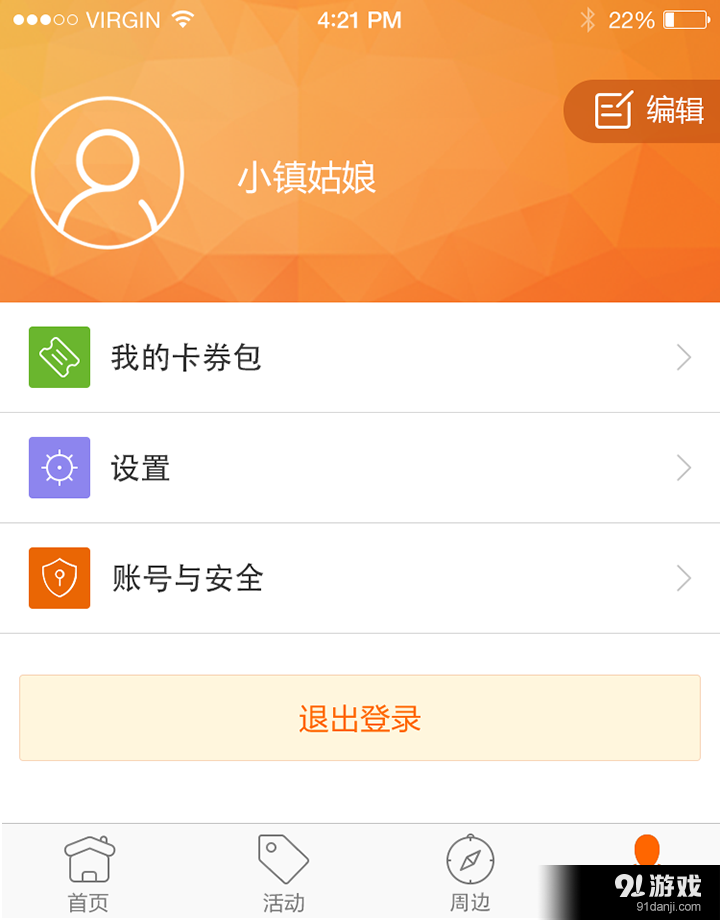Click the purple 设置 settings gear icon
The width and height of the screenshot is (720, 920).
[59, 467]
